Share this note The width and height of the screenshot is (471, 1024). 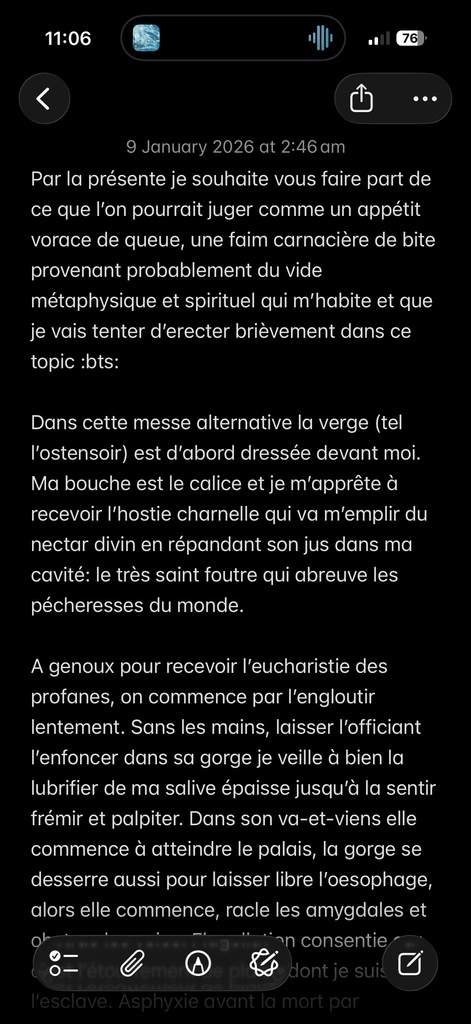tap(361, 99)
